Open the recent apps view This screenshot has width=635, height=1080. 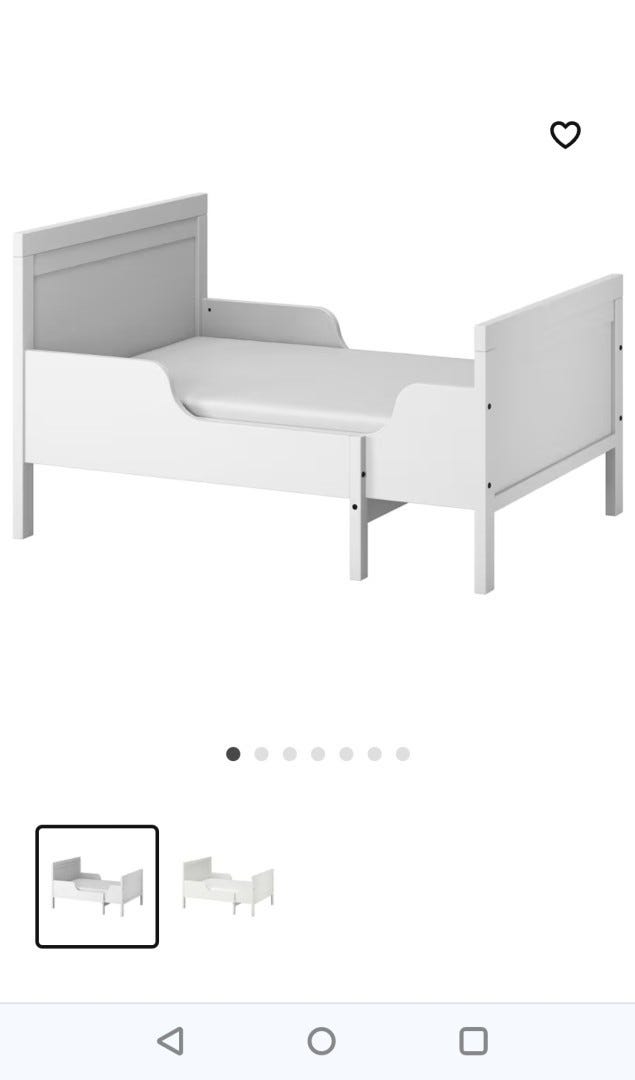tap(473, 1041)
